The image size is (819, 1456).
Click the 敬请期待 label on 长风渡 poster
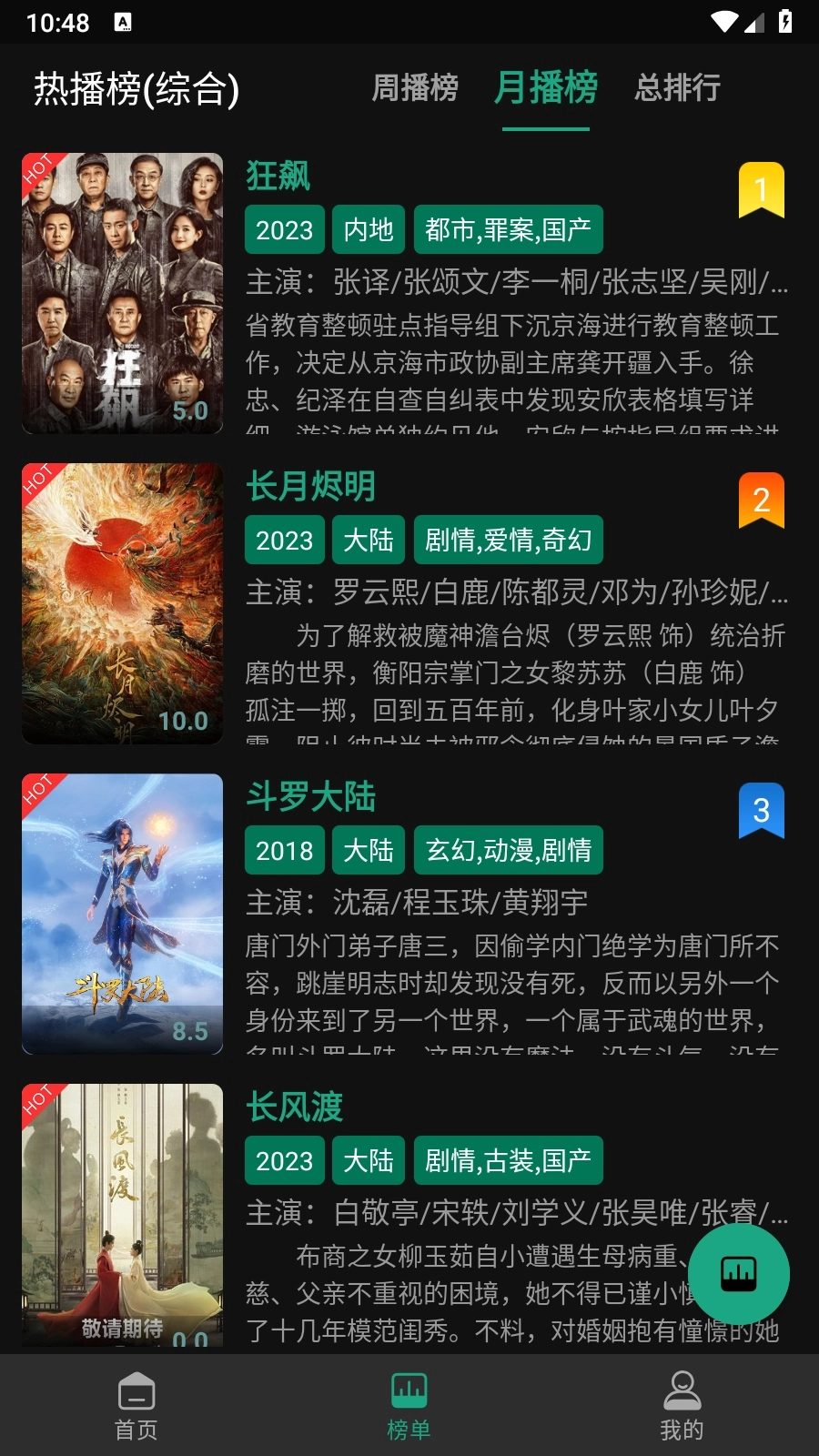121,1330
